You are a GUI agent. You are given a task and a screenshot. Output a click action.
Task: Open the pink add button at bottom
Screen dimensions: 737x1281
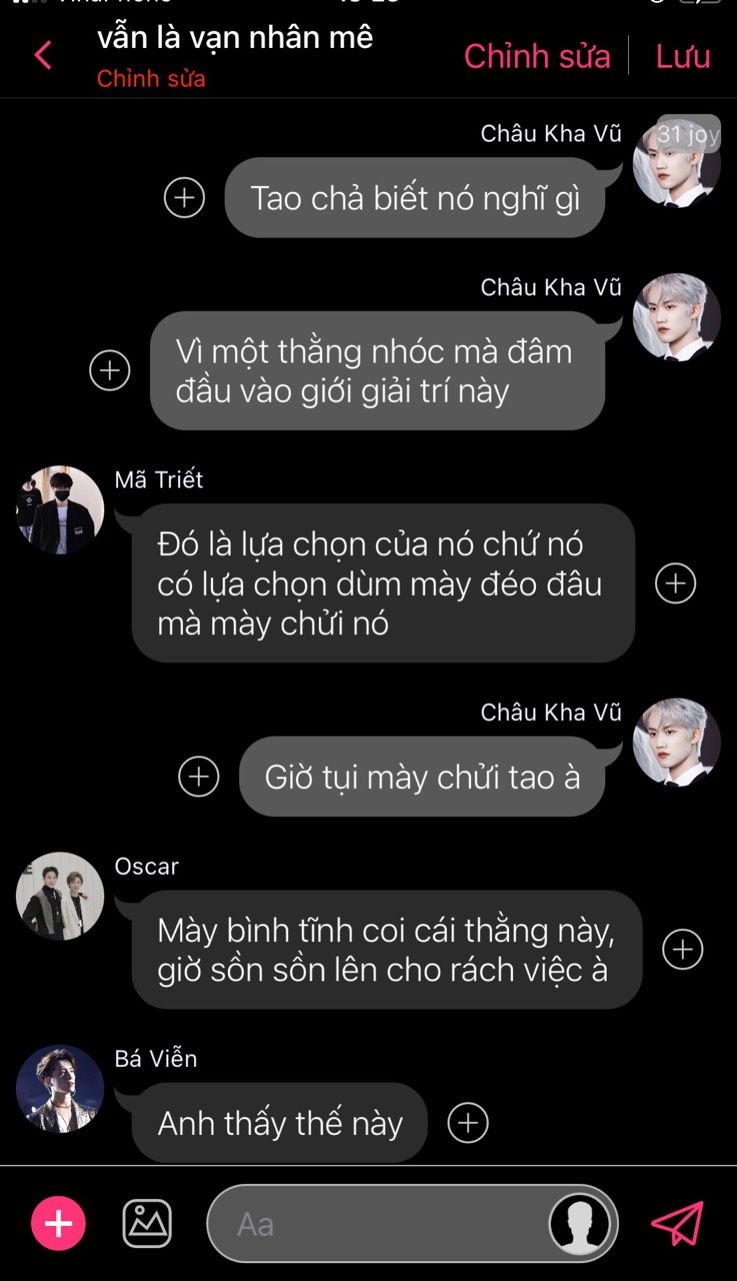[58, 1223]
